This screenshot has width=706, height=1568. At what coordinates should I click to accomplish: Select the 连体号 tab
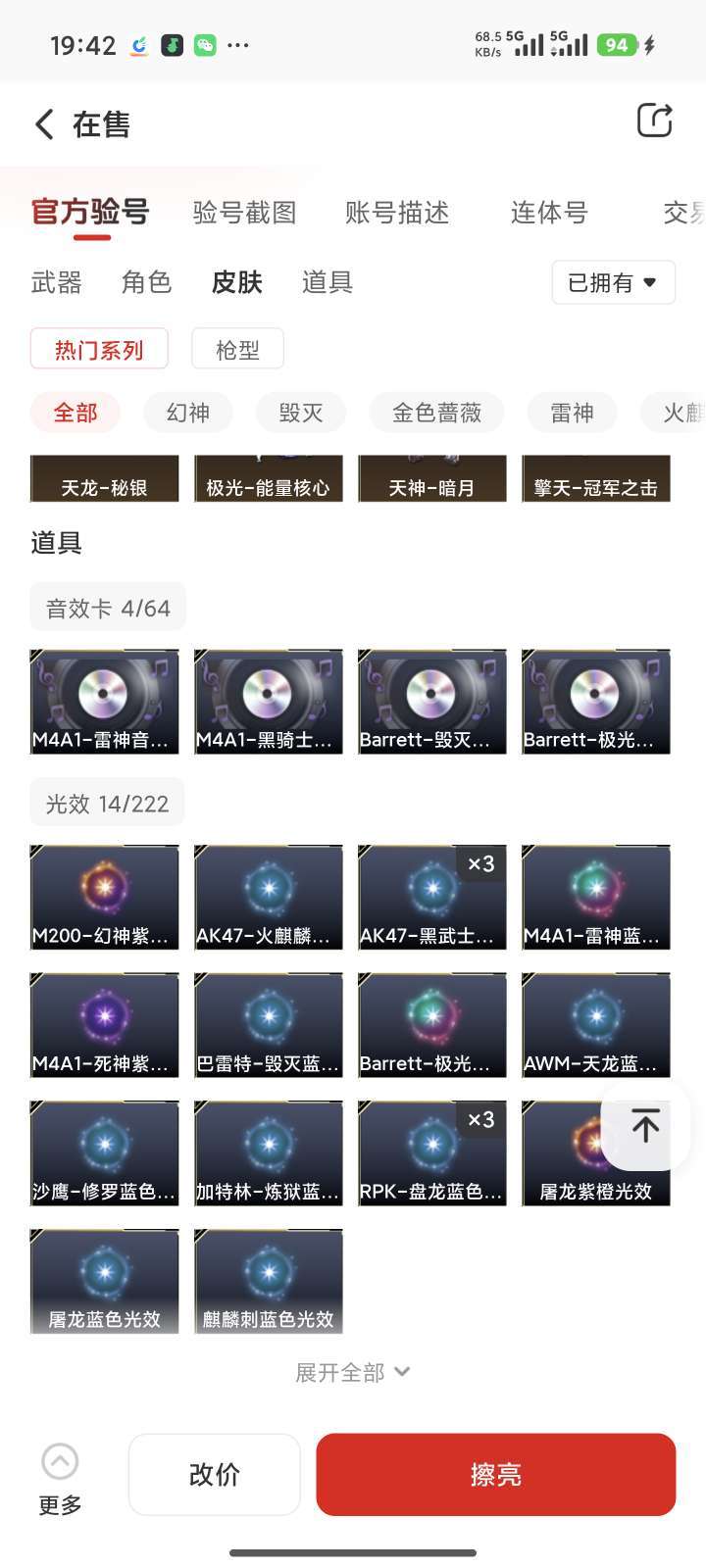pos(549,213)
